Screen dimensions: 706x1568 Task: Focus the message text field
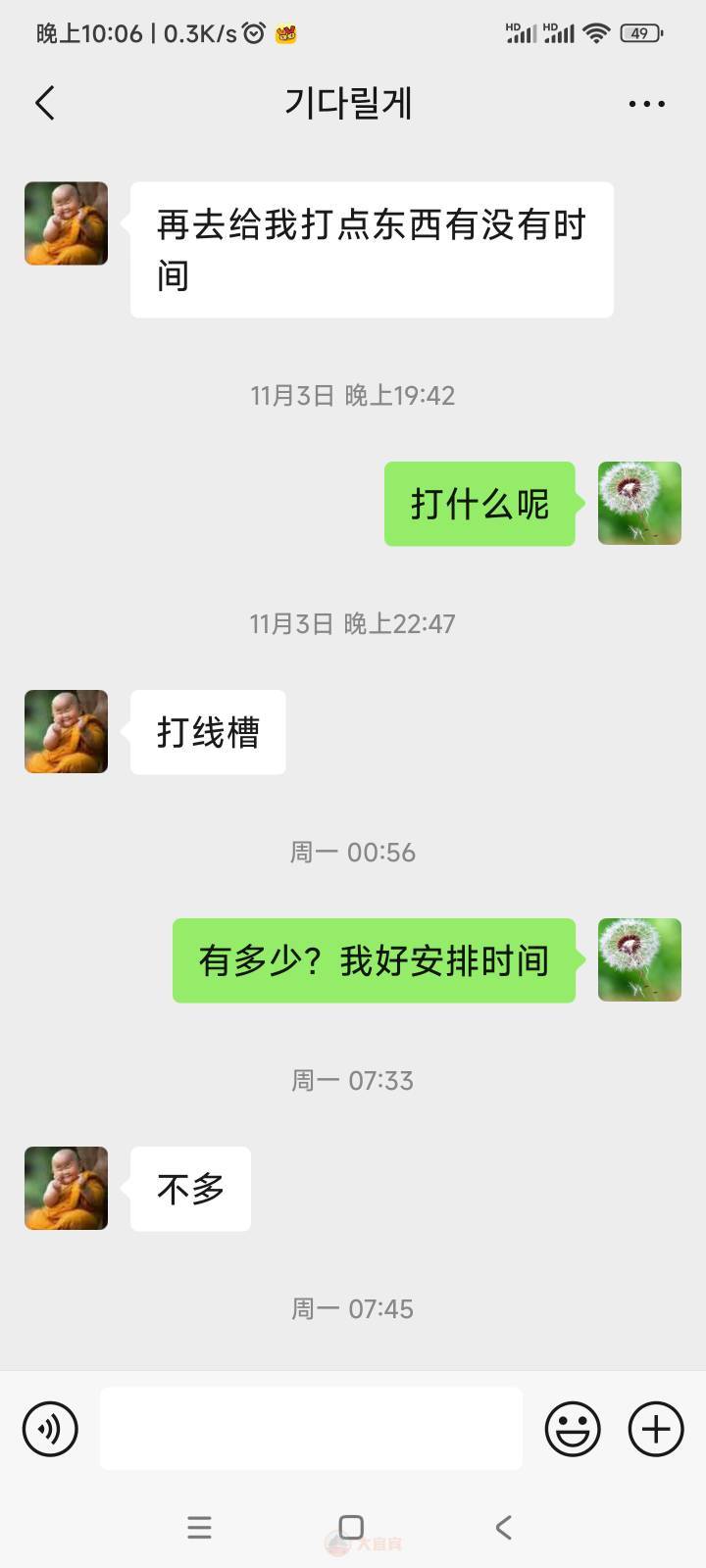click(x=311, y=1429)
